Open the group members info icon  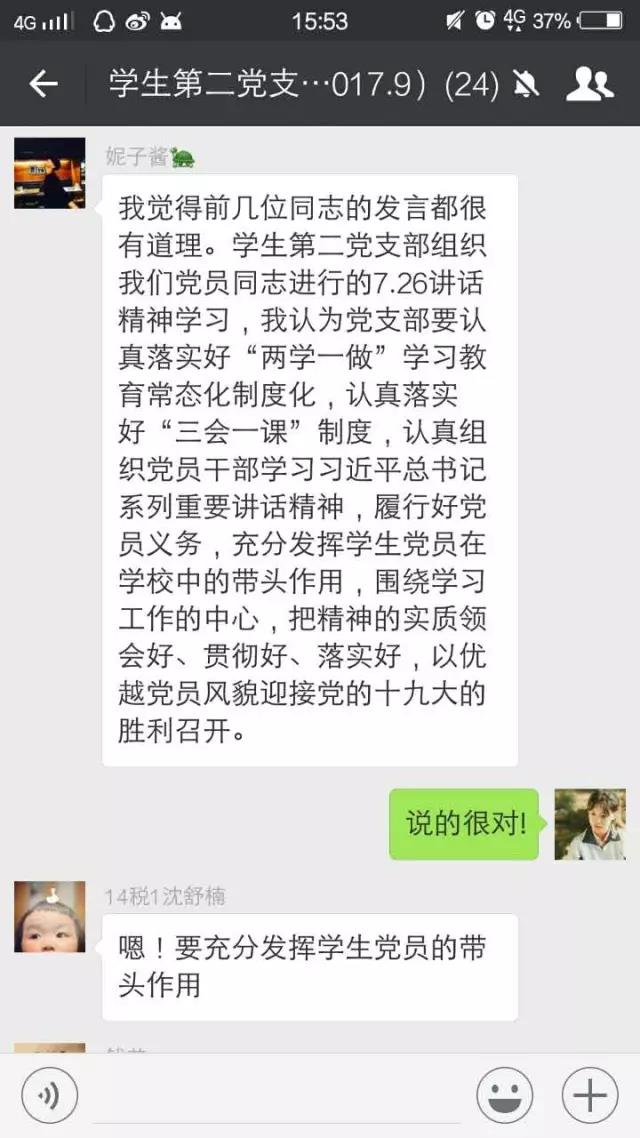pyautogui.click(x=589, y=85)
